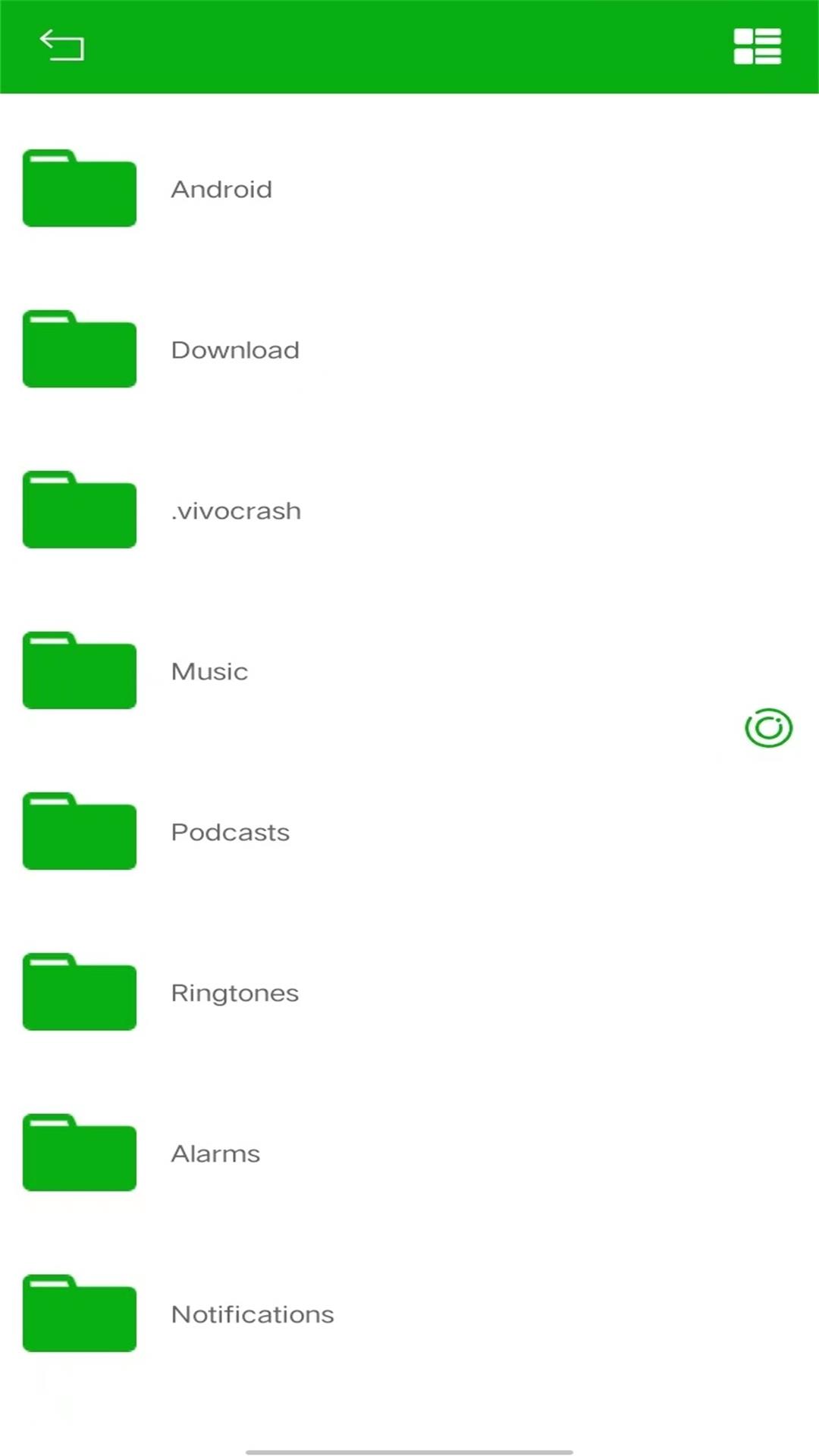Viewport: 819px width, 1456px height.
Task: Open the Ringtones folder
Action: pos(234,993)
